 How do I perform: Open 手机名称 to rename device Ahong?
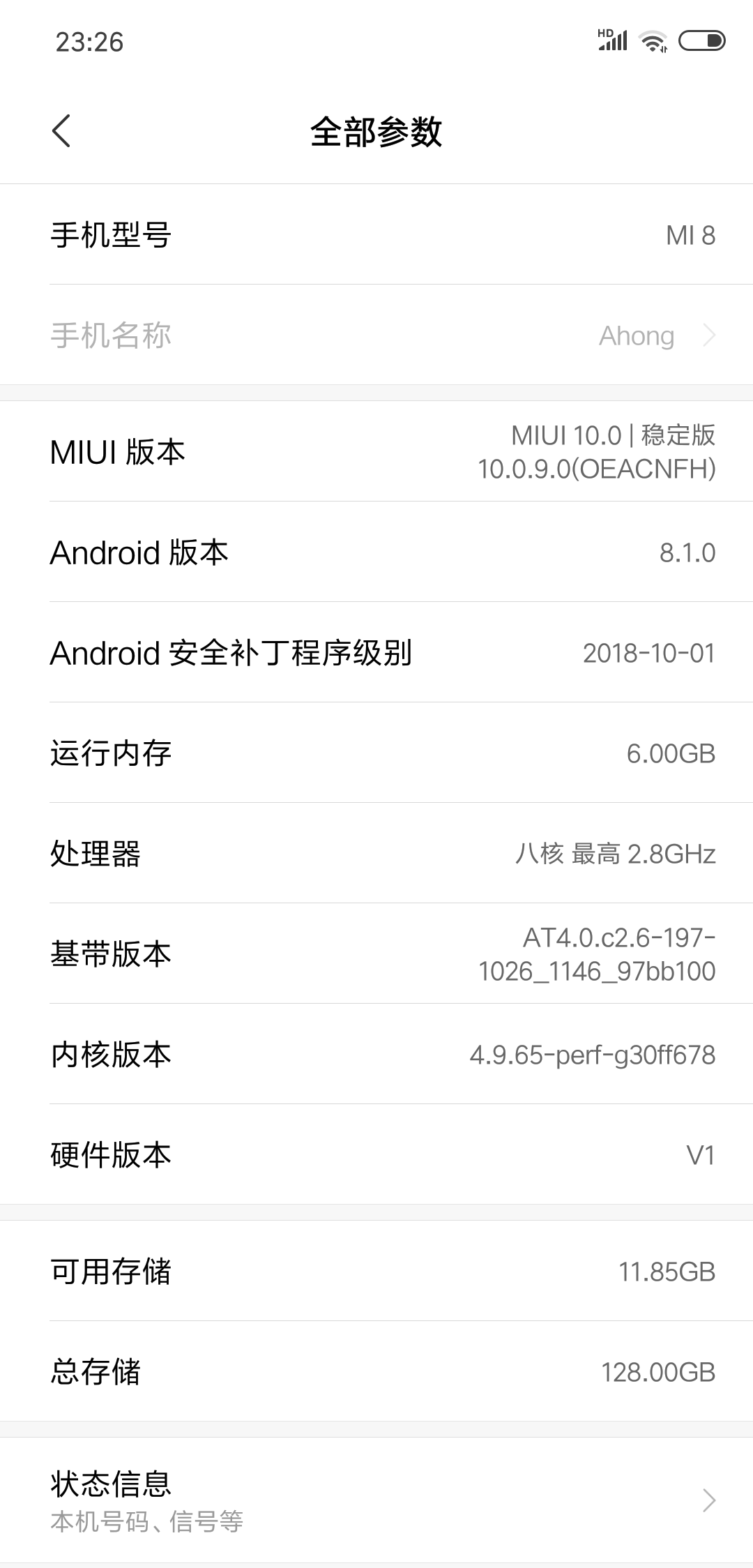tap(376, 336)
